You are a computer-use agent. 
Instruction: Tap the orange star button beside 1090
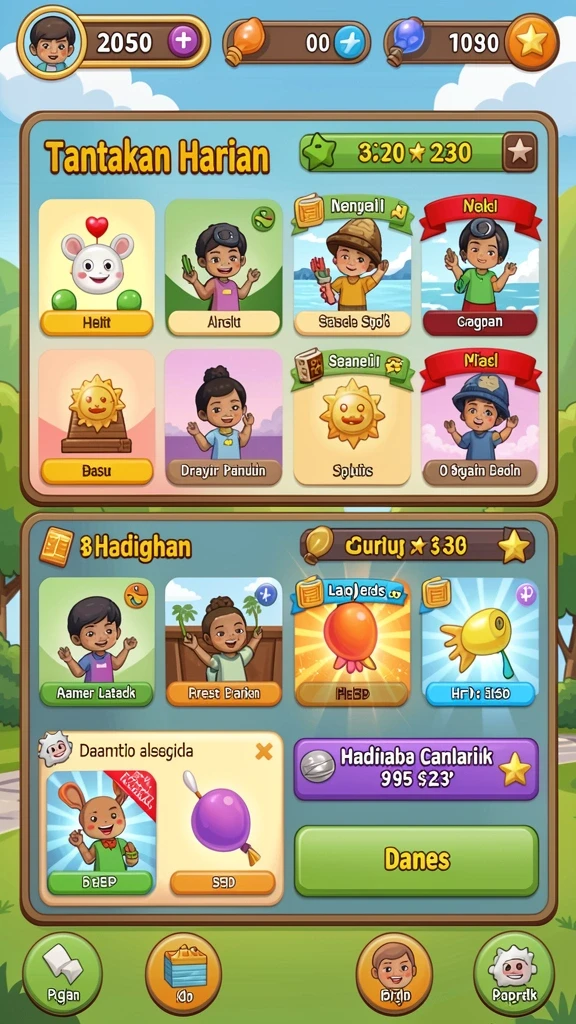pyautogui.click(x=532, y=42)
